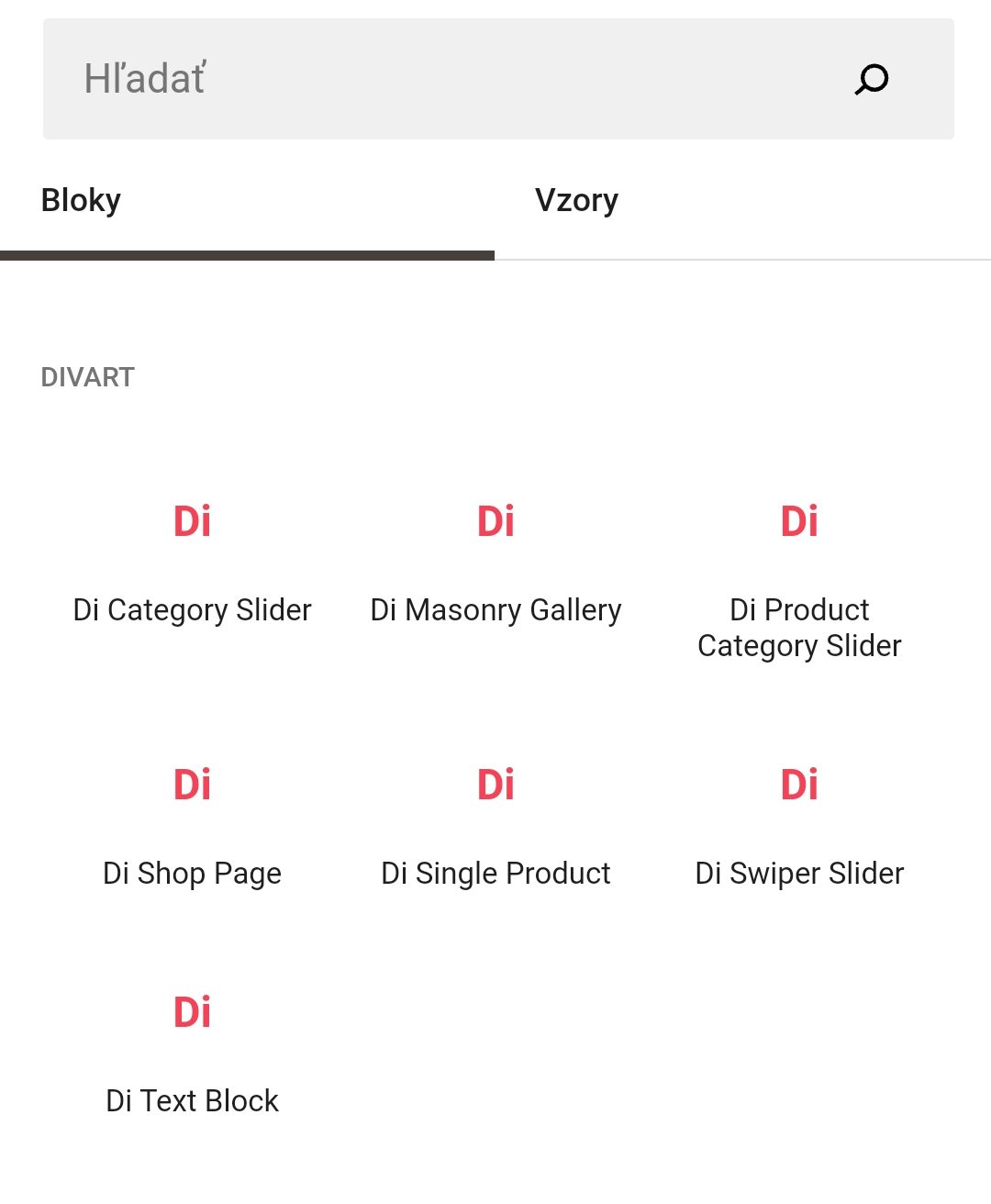
Task: Tap the Hľadať search field
Action: click(x=440, y=79)
